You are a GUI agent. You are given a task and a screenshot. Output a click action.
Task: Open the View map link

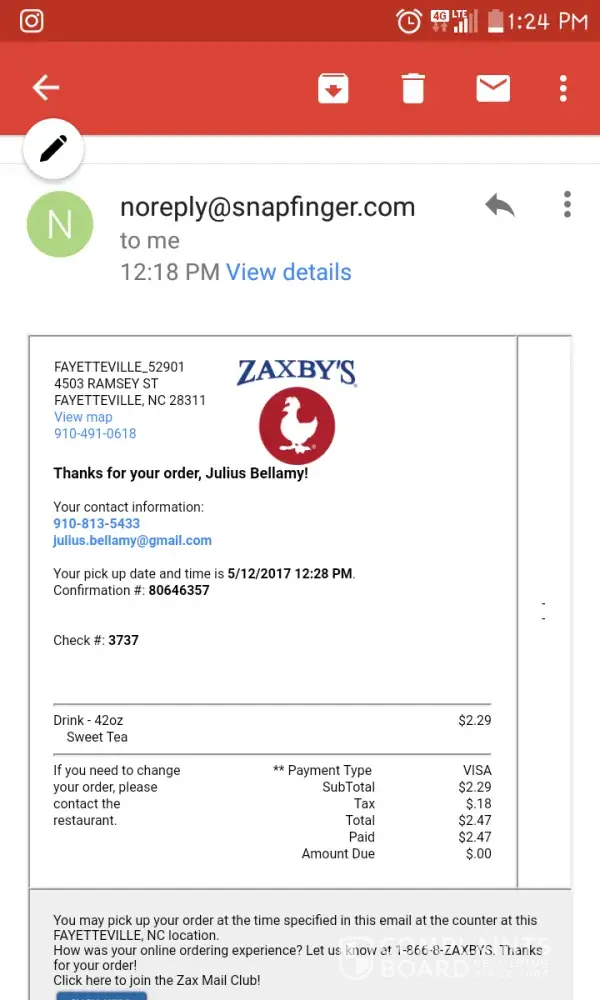tap(83, 417)
